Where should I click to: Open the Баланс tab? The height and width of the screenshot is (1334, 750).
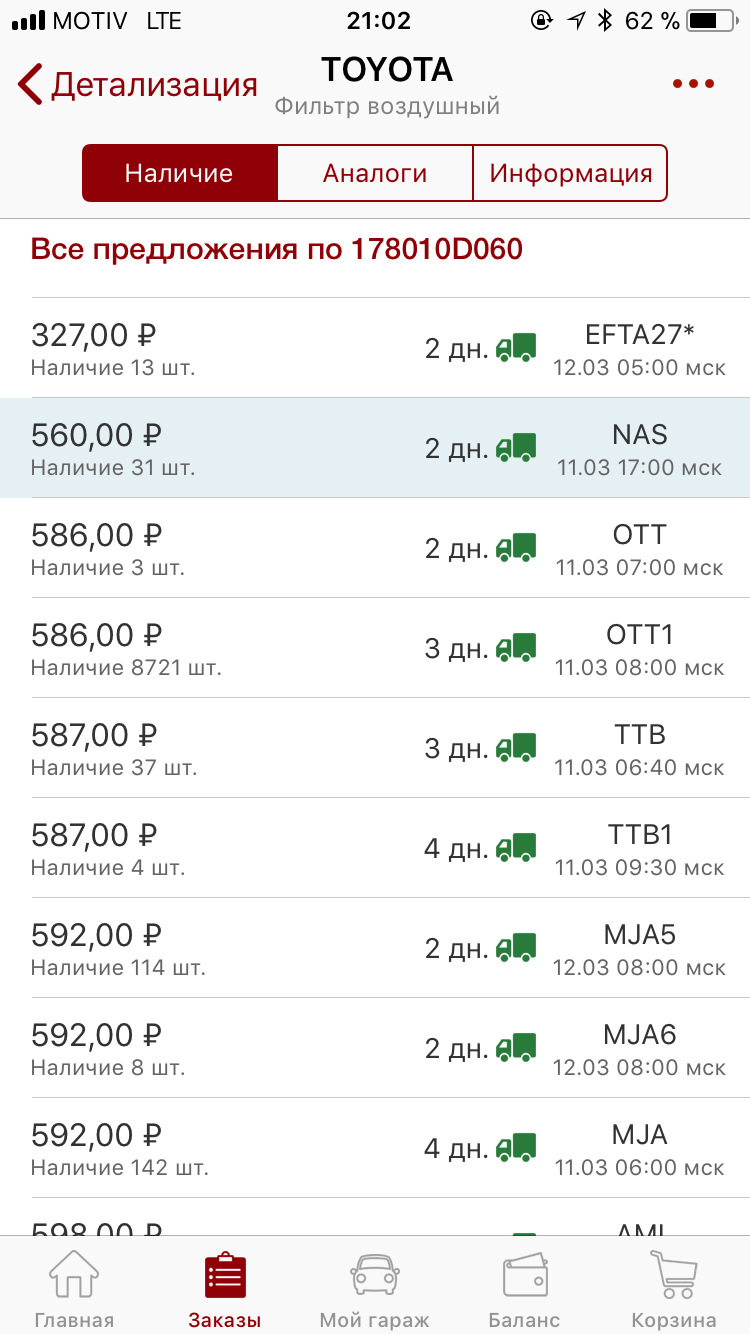[524, 1289]
